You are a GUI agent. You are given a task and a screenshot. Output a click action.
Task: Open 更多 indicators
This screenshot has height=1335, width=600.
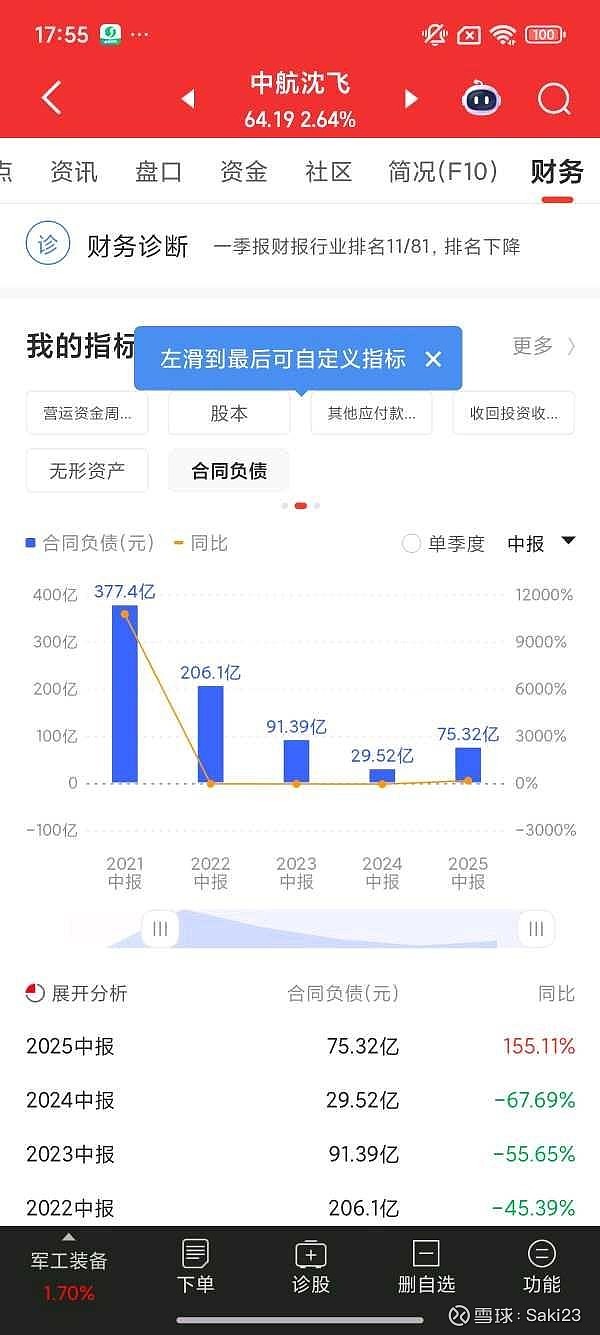point(544,346)
